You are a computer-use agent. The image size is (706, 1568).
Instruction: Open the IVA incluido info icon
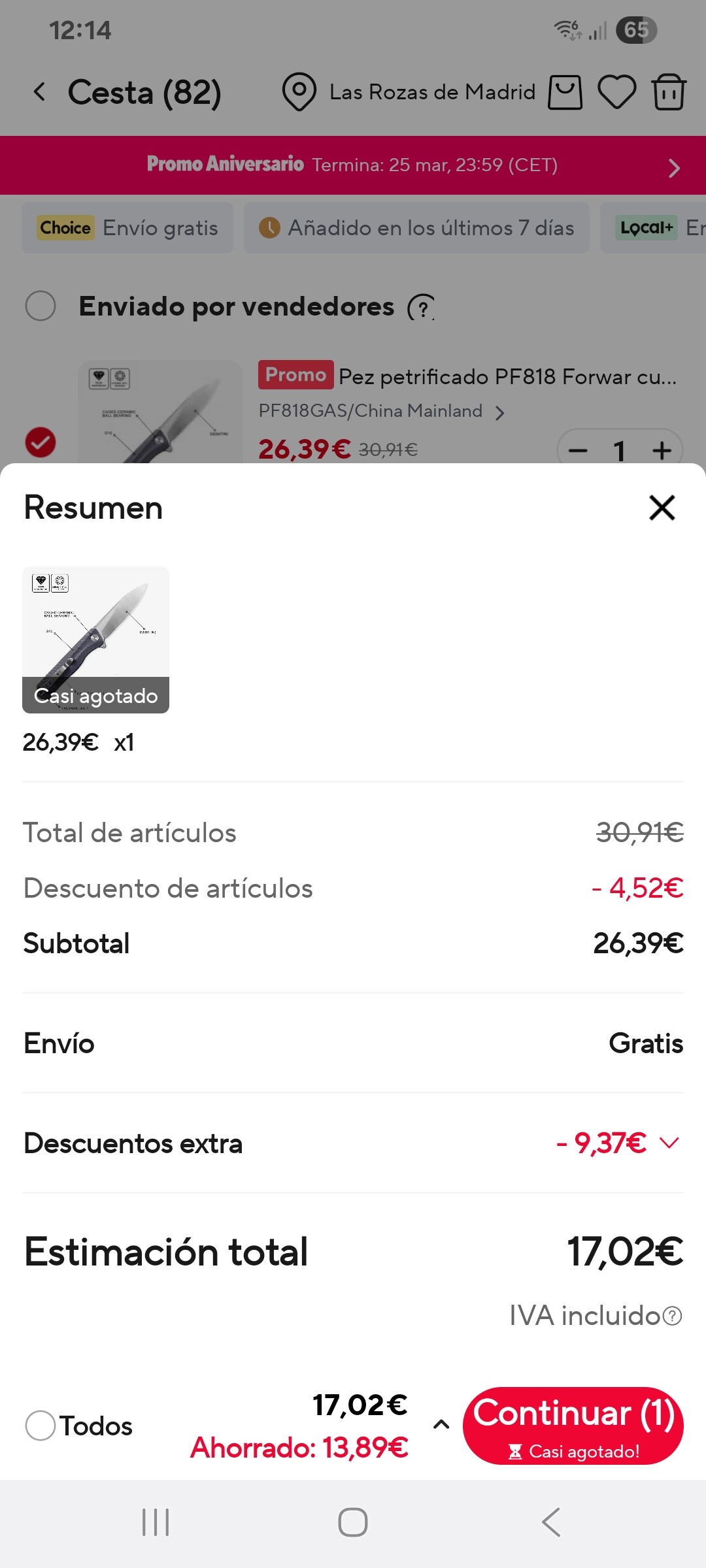(673, 1315)
